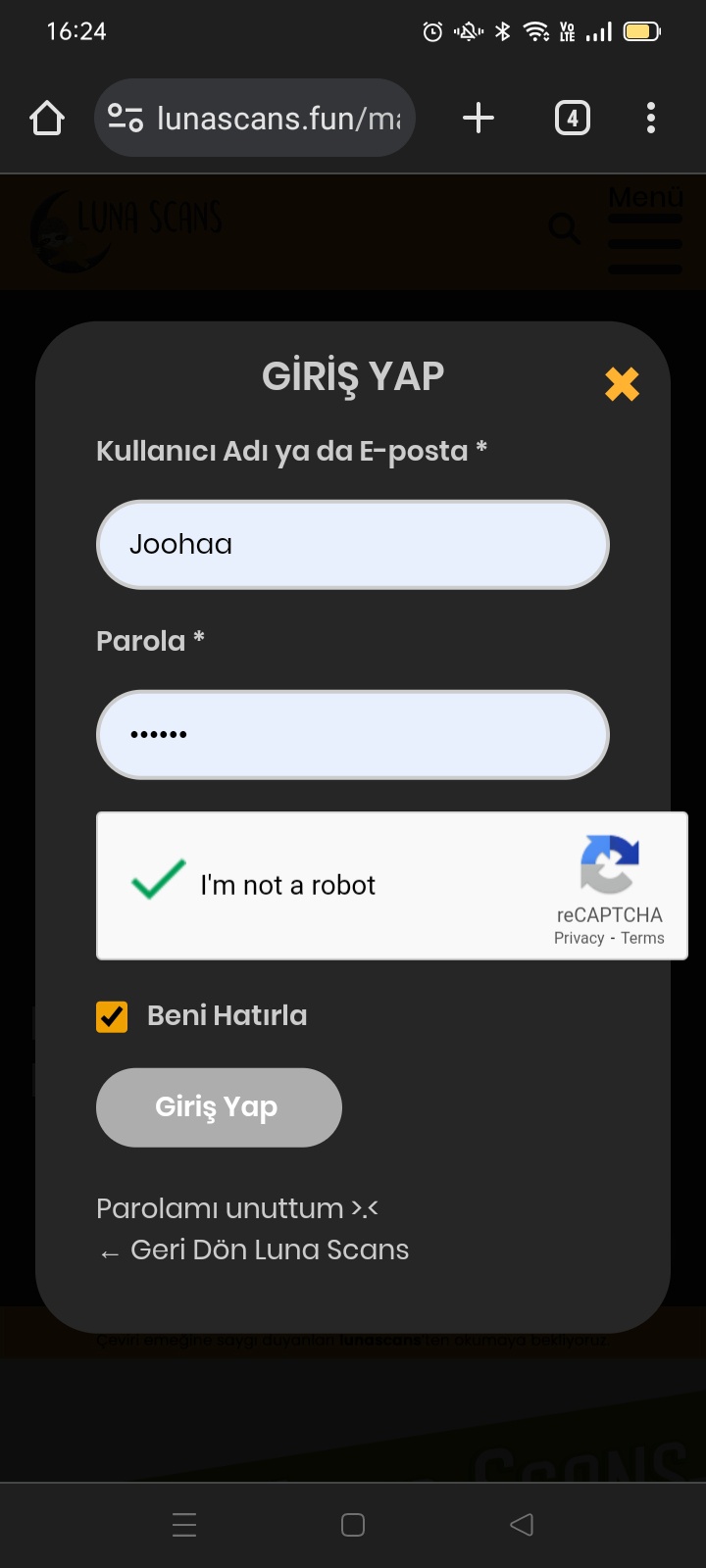Tap the system back button

(x=522, y=1524)
